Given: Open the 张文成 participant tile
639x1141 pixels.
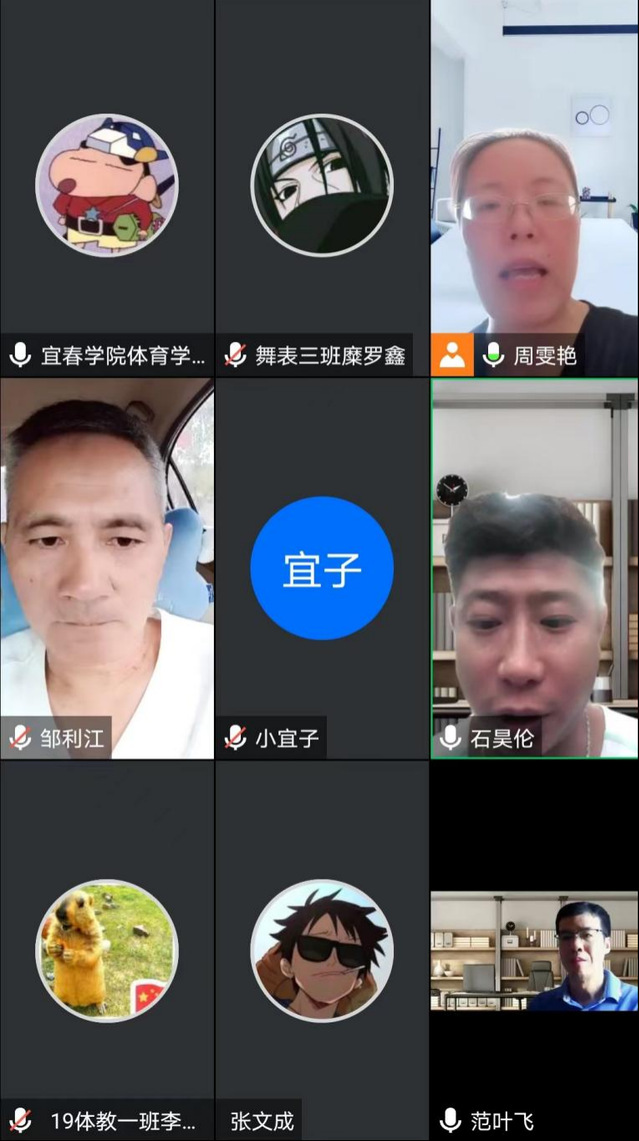Looking at the screenshot, I should tap(321, 950).
